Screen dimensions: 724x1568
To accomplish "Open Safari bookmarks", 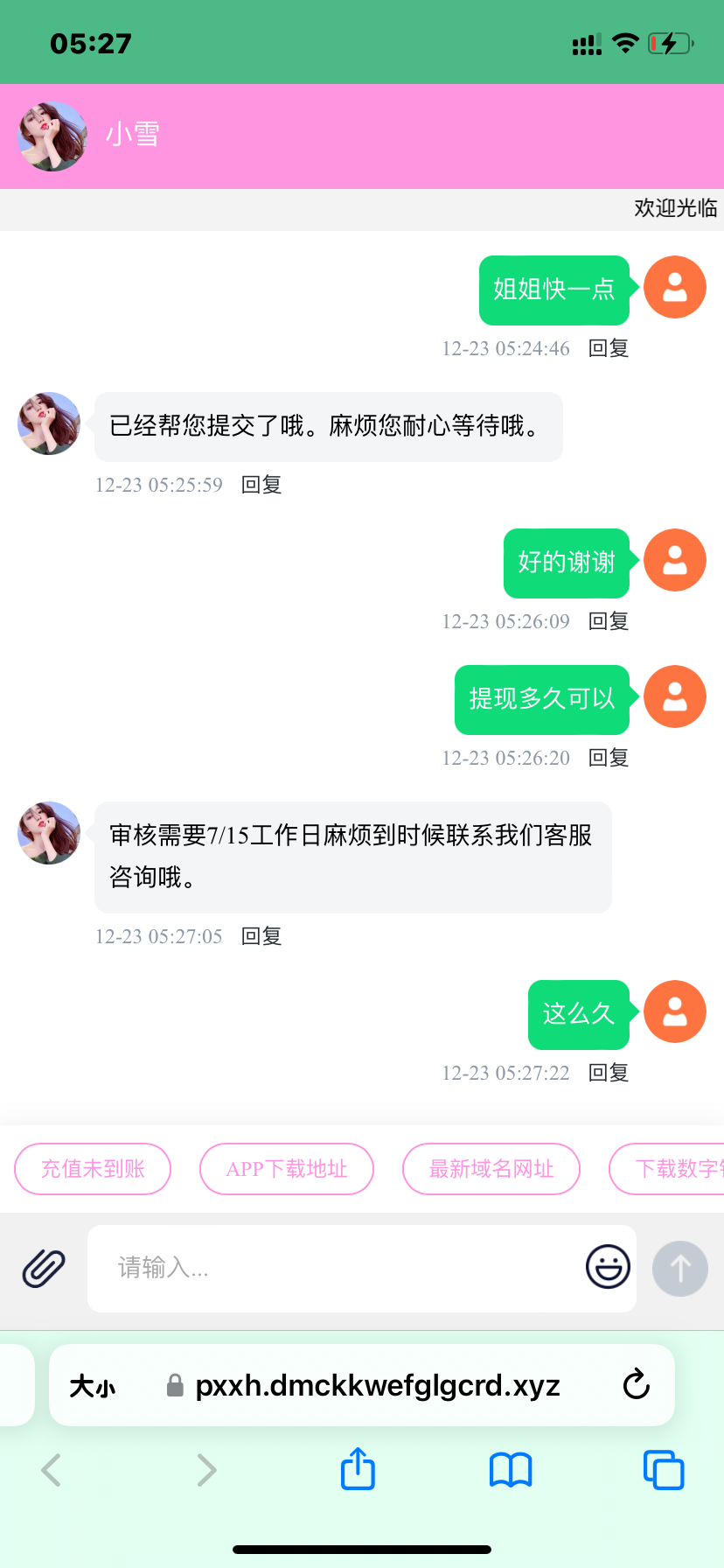I will (x=511, y=1470).
